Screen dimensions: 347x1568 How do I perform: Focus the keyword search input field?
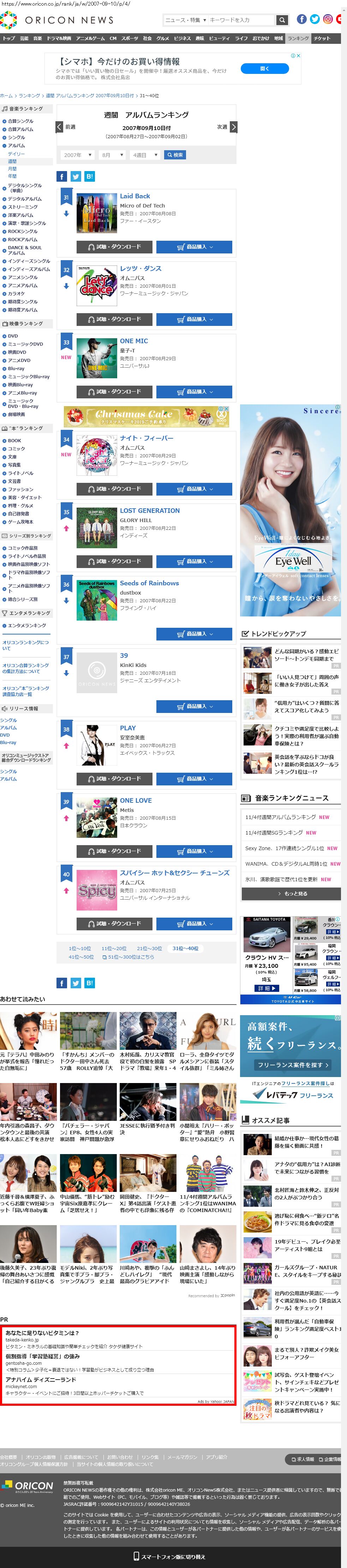[x=240, y=20]
